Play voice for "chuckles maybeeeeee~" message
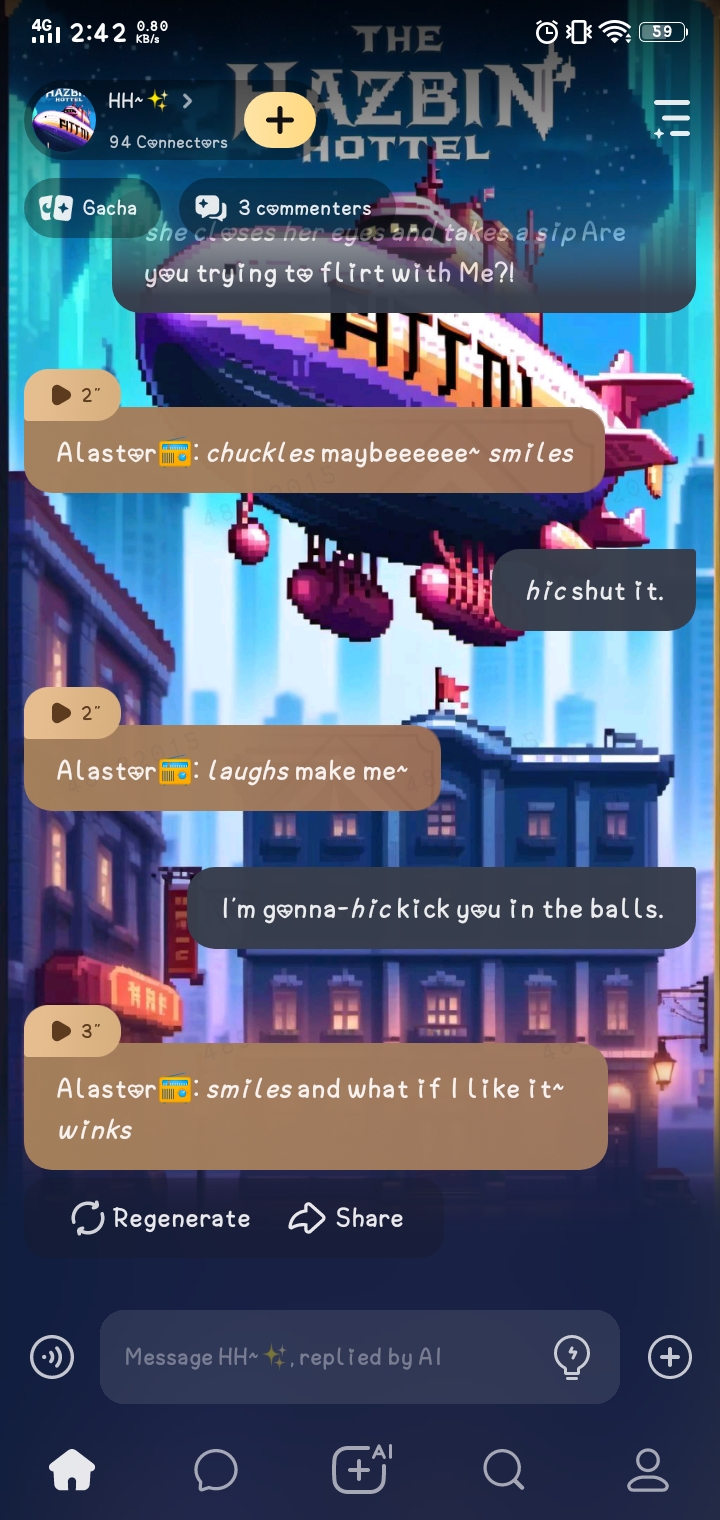Image resolution: width=720 pixels, height=1520 pixels. (72, 395)
